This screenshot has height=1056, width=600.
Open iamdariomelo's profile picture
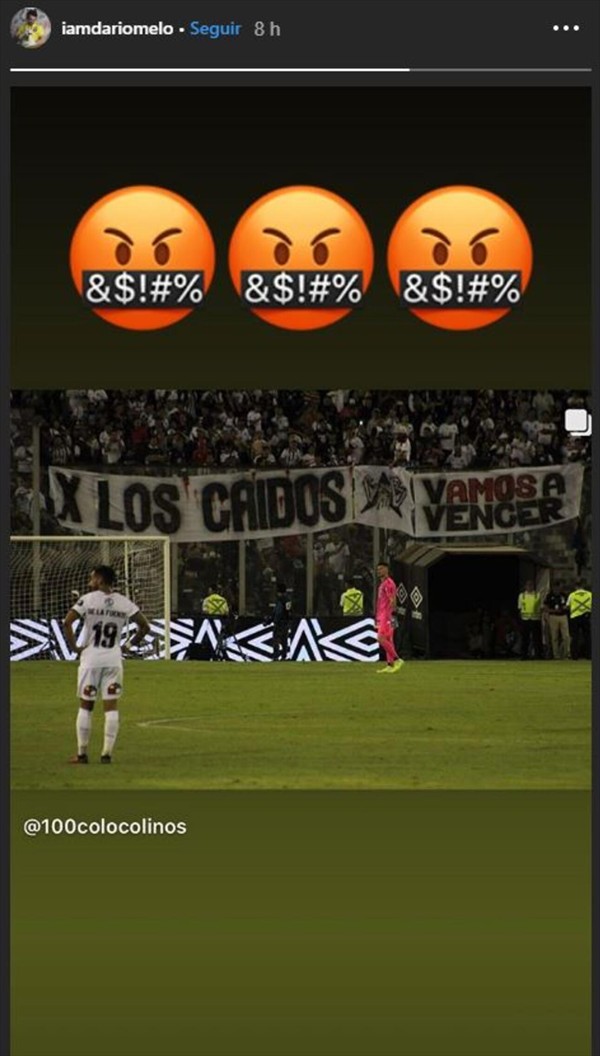click(30, 28)
